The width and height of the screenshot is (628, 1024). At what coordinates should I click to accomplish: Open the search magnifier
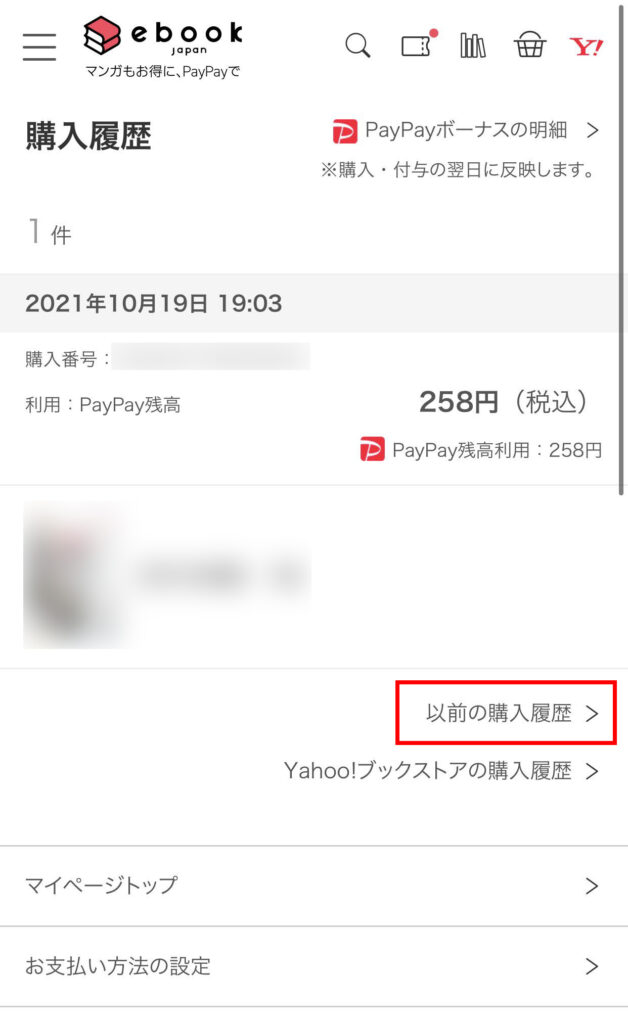pyautogui.click(x=357, y=46)
